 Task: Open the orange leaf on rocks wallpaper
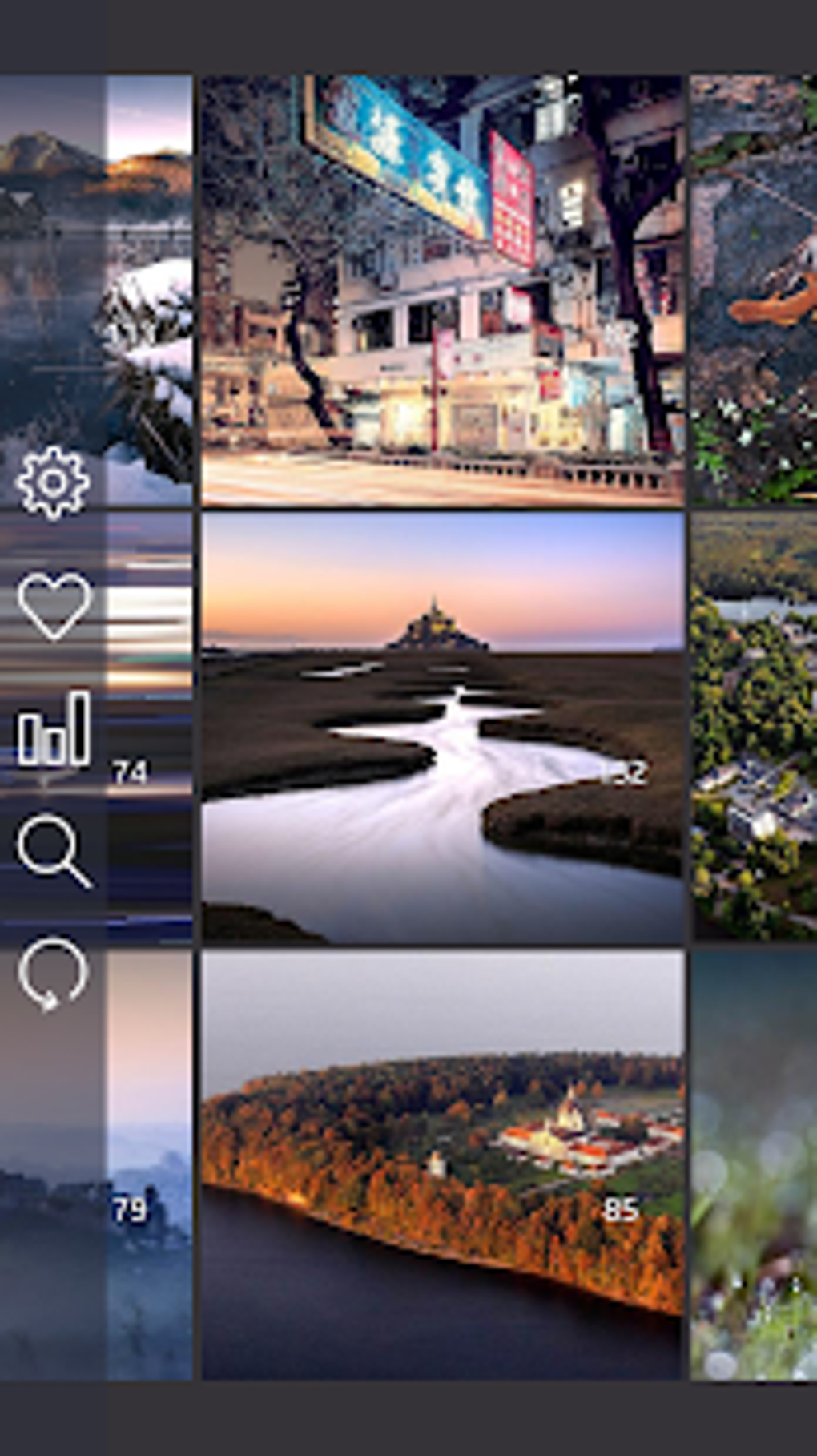click(754, 291)
